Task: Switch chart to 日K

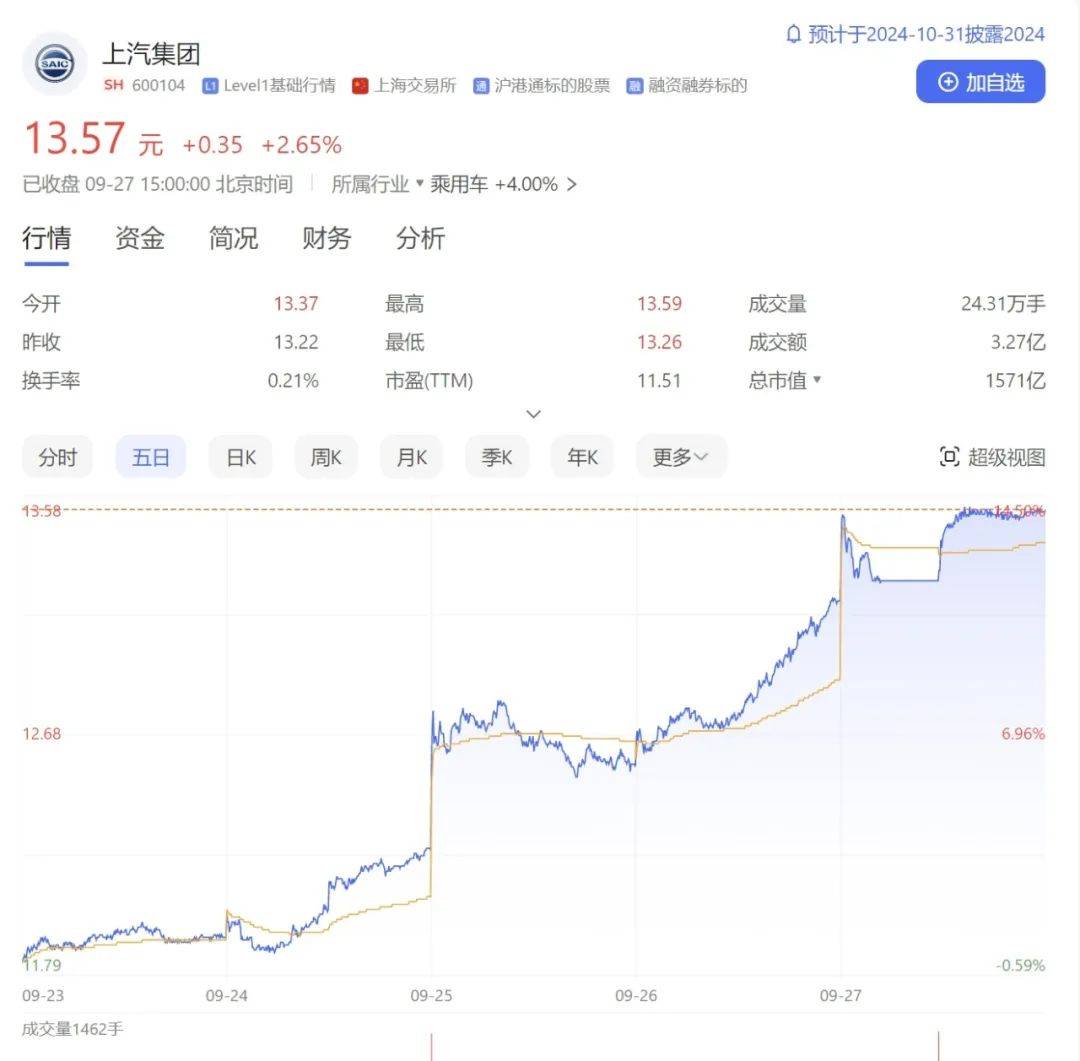Action: tap(240, 457)
